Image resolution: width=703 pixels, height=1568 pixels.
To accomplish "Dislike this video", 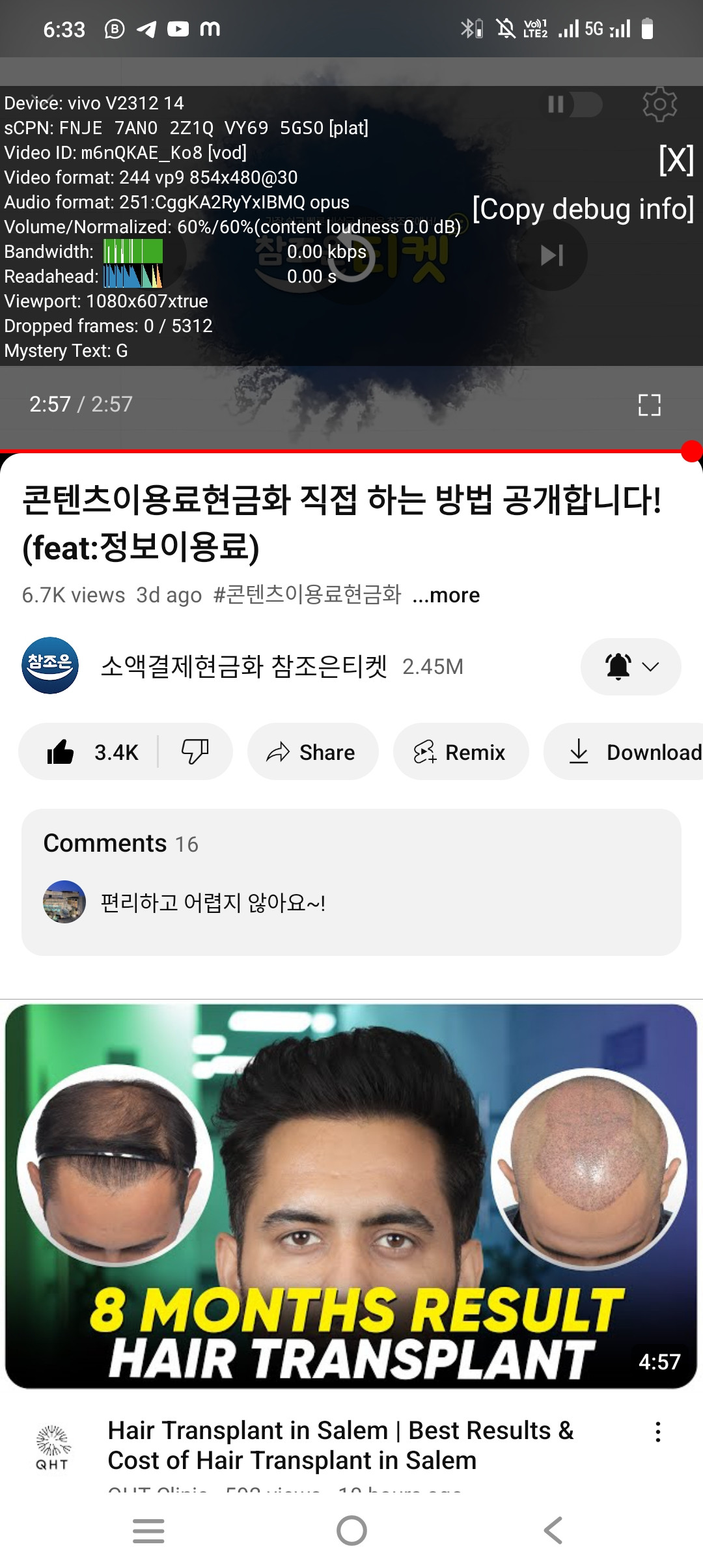I will pos(195,752).
